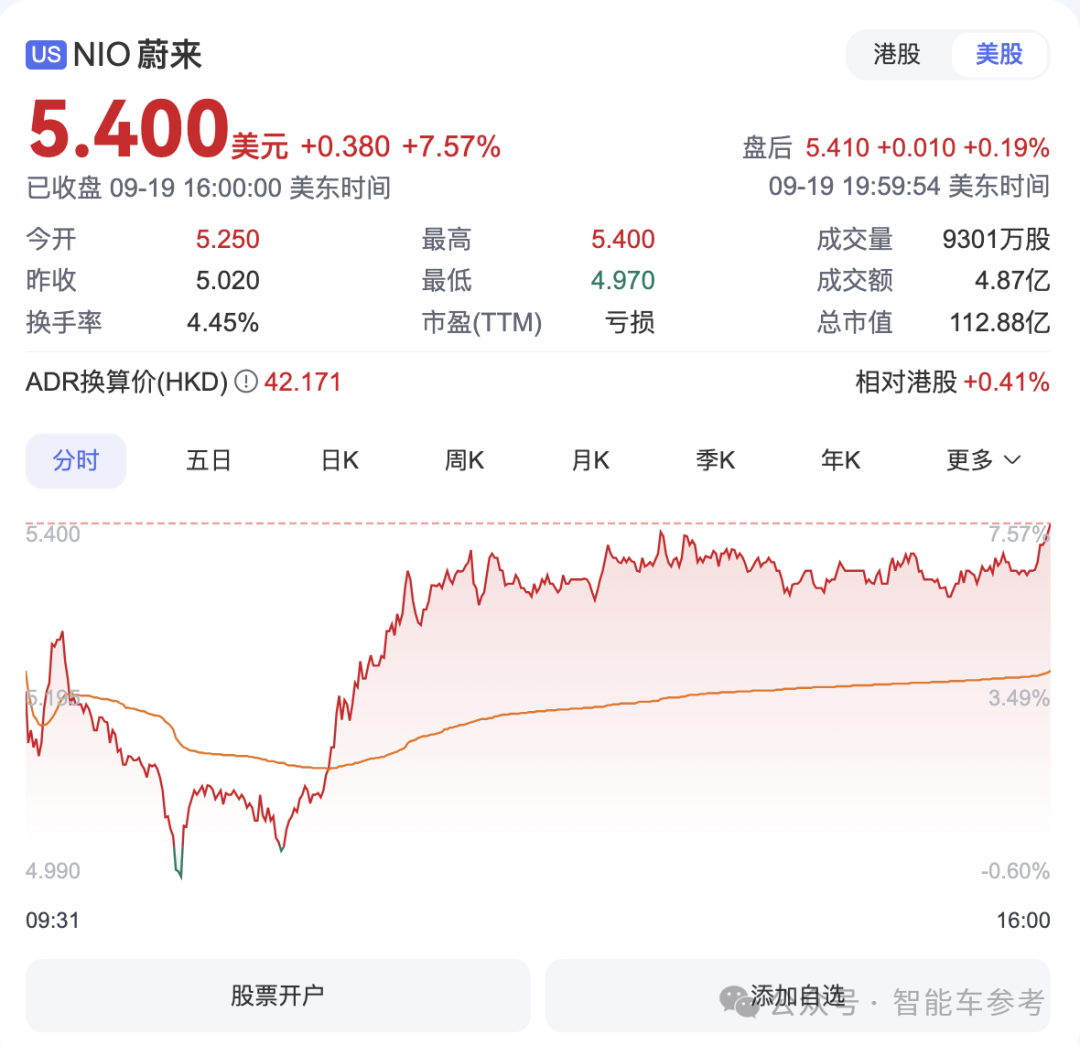Tap the 股票开户 button
This screenshot has height=1045, width=1080.
tap(277, 995)
